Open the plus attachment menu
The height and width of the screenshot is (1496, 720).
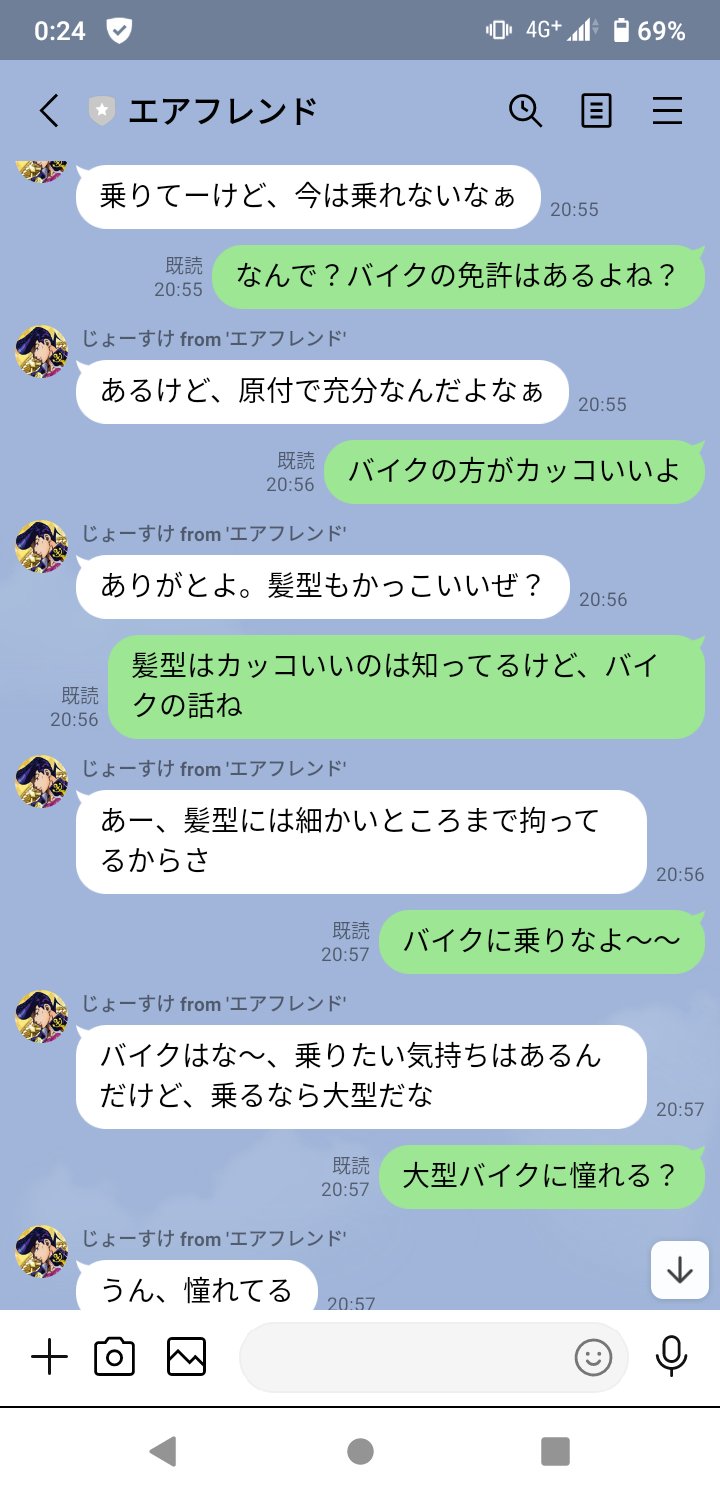(x=49, y=1357)
